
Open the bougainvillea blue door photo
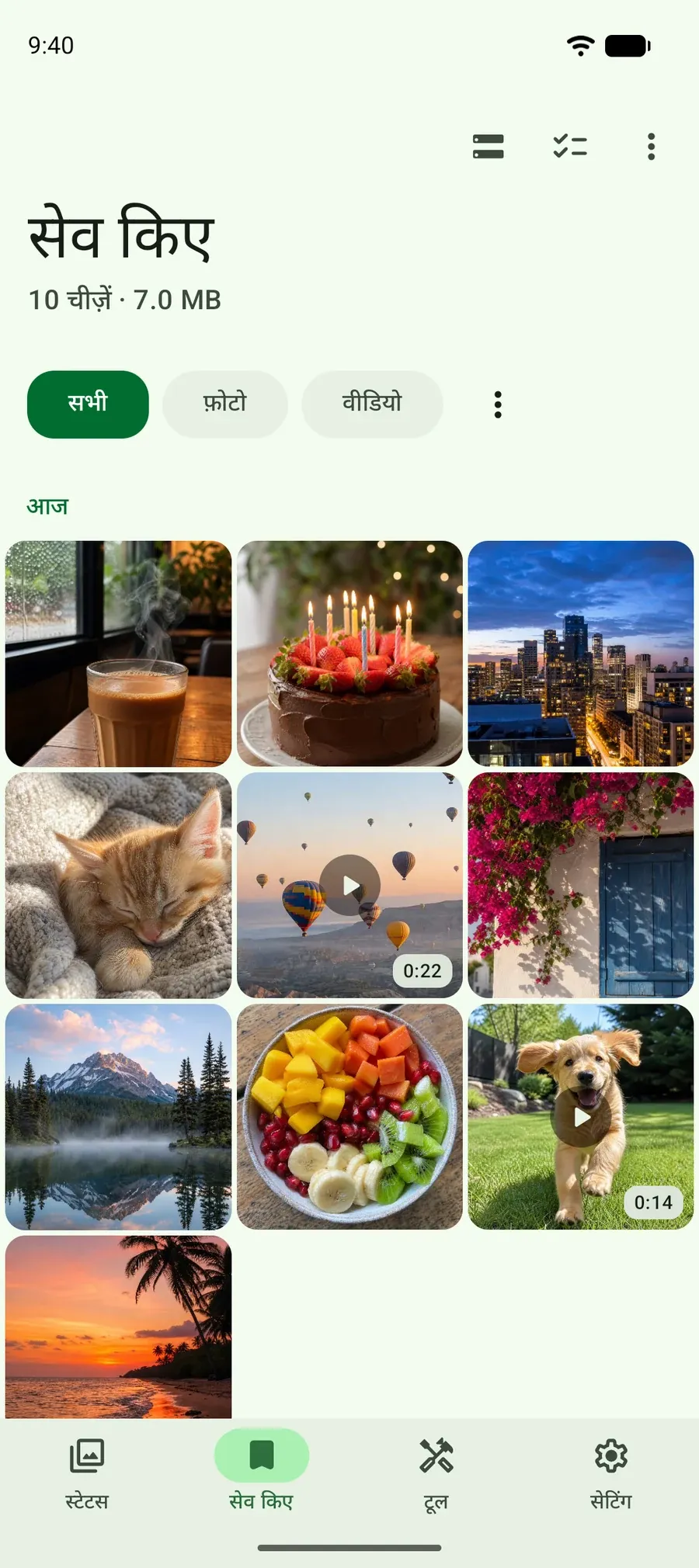click(x=581, y=885)
